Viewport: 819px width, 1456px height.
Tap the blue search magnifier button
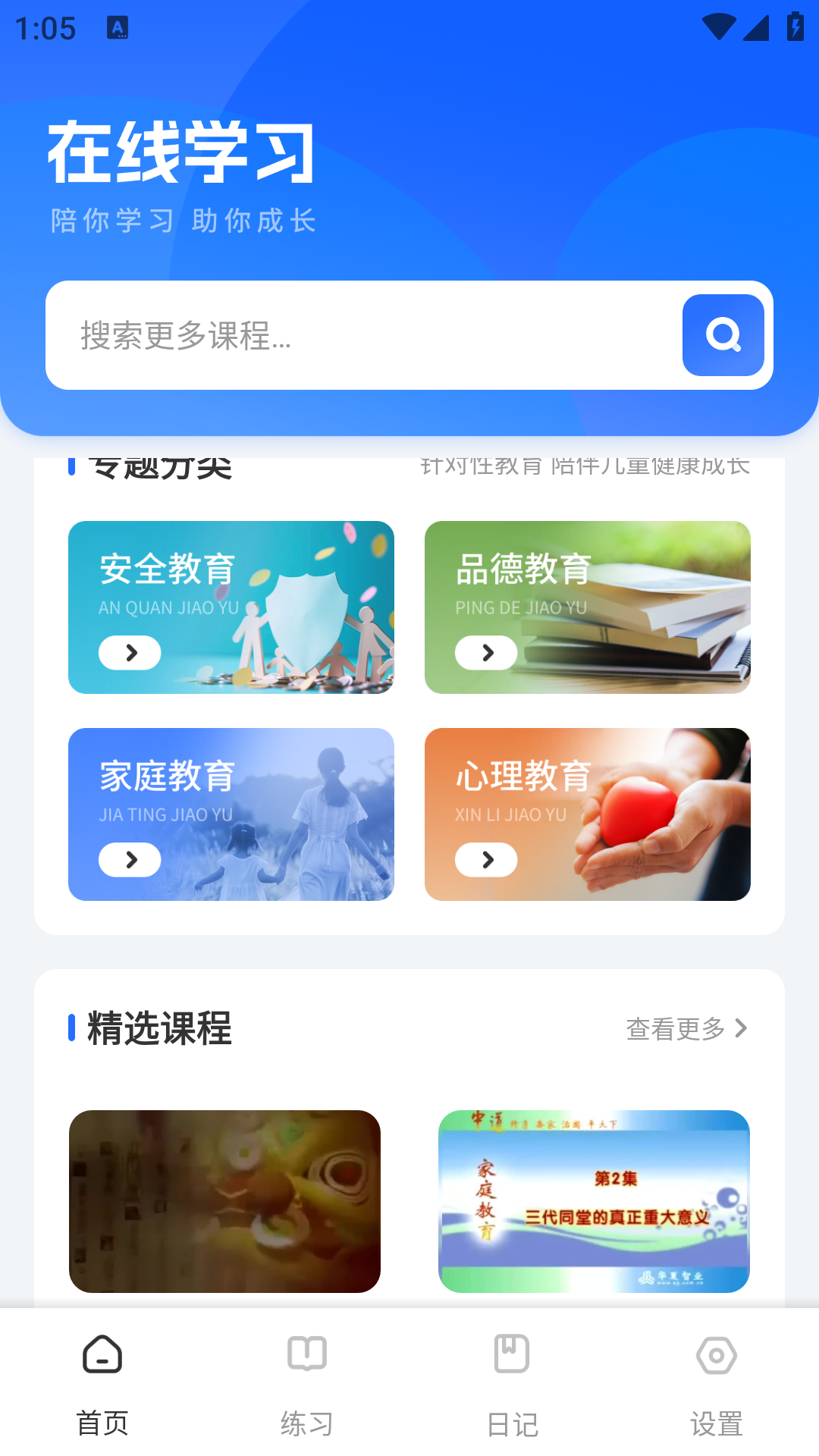coord(723,335)
